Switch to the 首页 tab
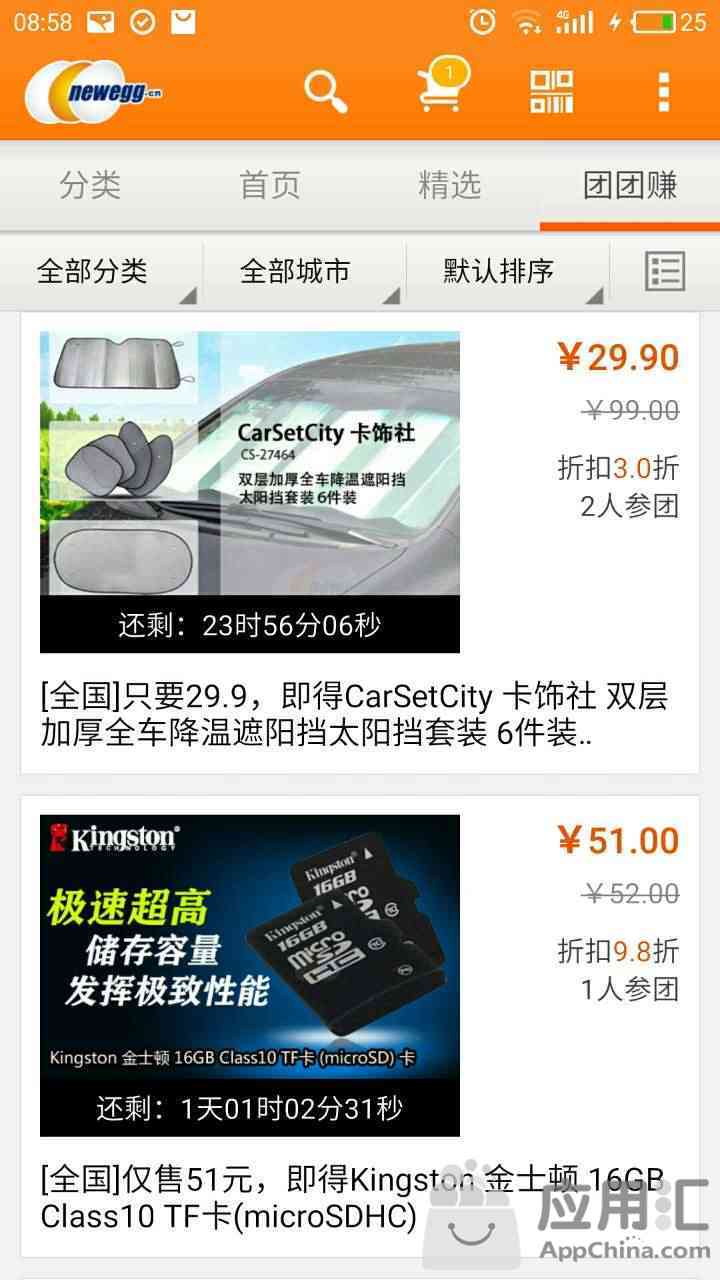The image size is (720, 1280). click(270, 185)
